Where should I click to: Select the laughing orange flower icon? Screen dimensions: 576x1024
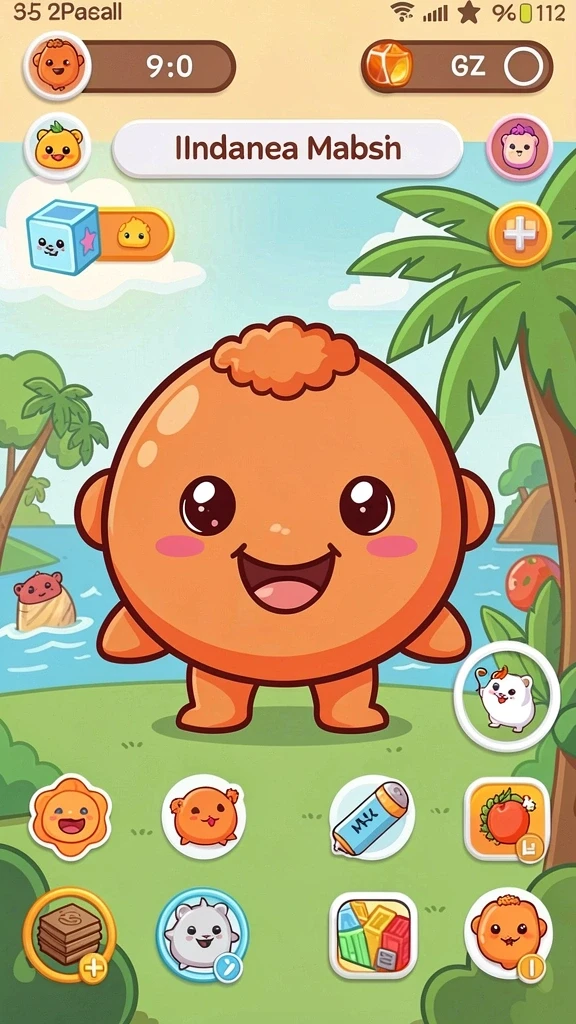click(70, 816)
